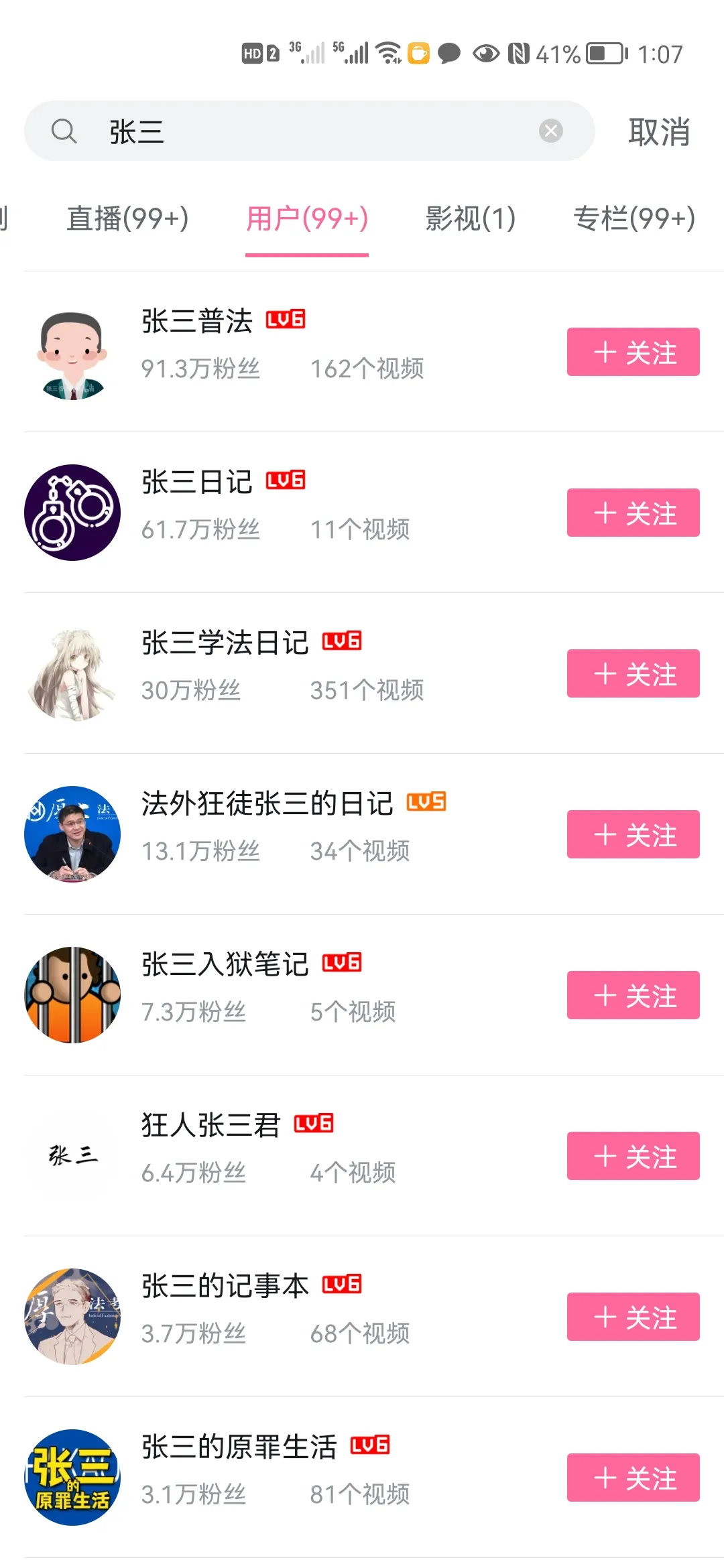The width and height of the screenshot is (724, 1568).
Task: Follow 张三入狱笔记
Action: pos(633,995)
